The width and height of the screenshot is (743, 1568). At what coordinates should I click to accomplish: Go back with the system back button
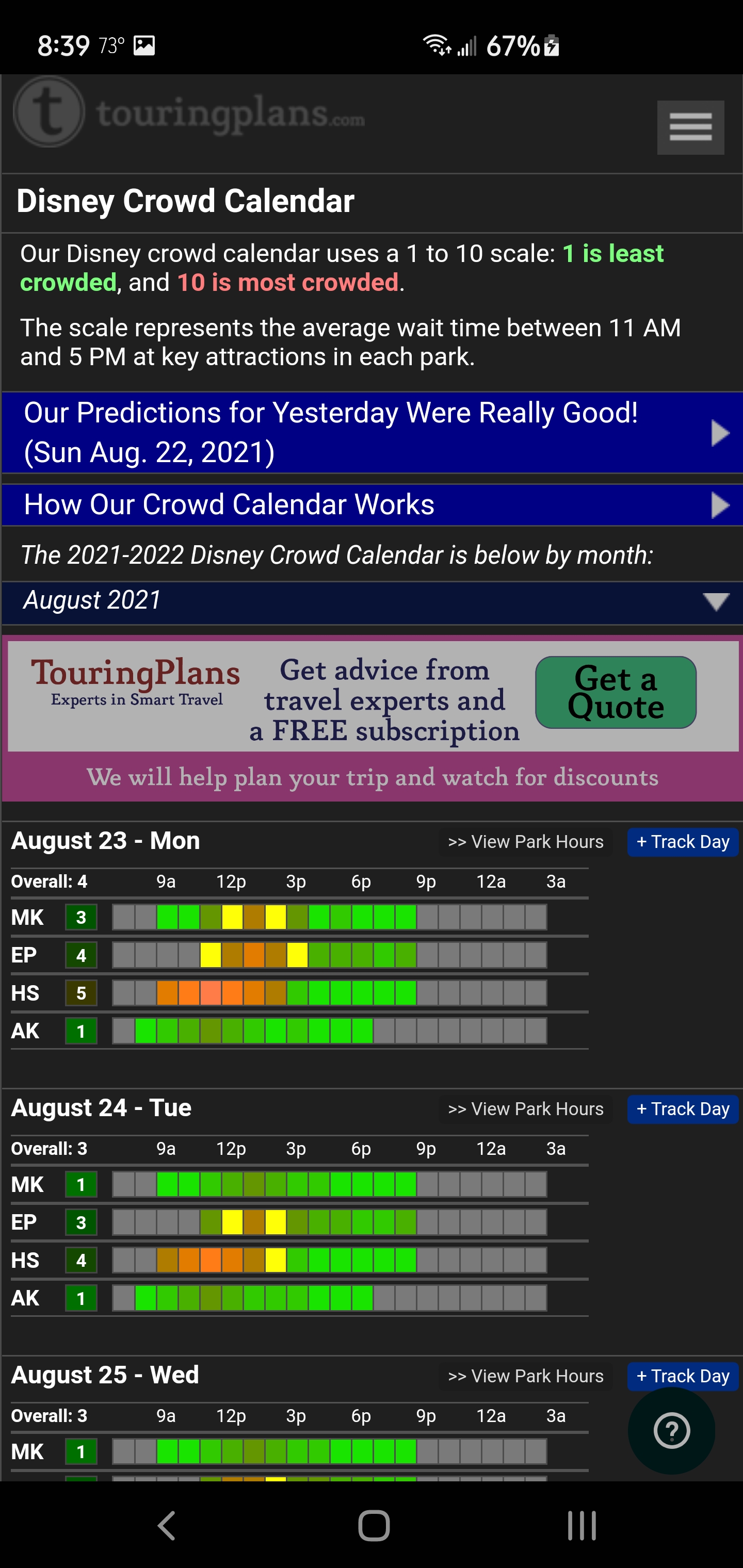coord(166,1525)
